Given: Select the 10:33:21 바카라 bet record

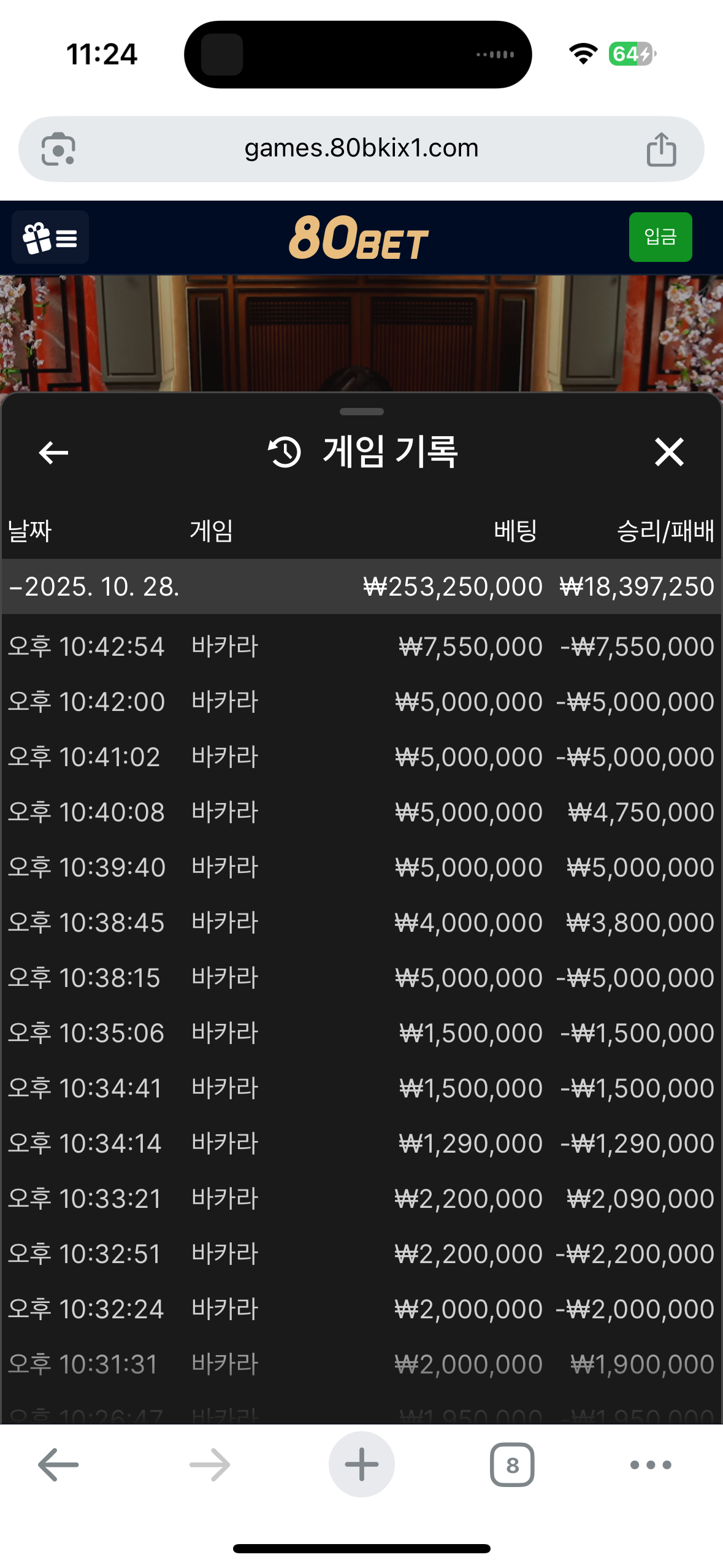Looking at the screenshot, I should click(361, 1199).
